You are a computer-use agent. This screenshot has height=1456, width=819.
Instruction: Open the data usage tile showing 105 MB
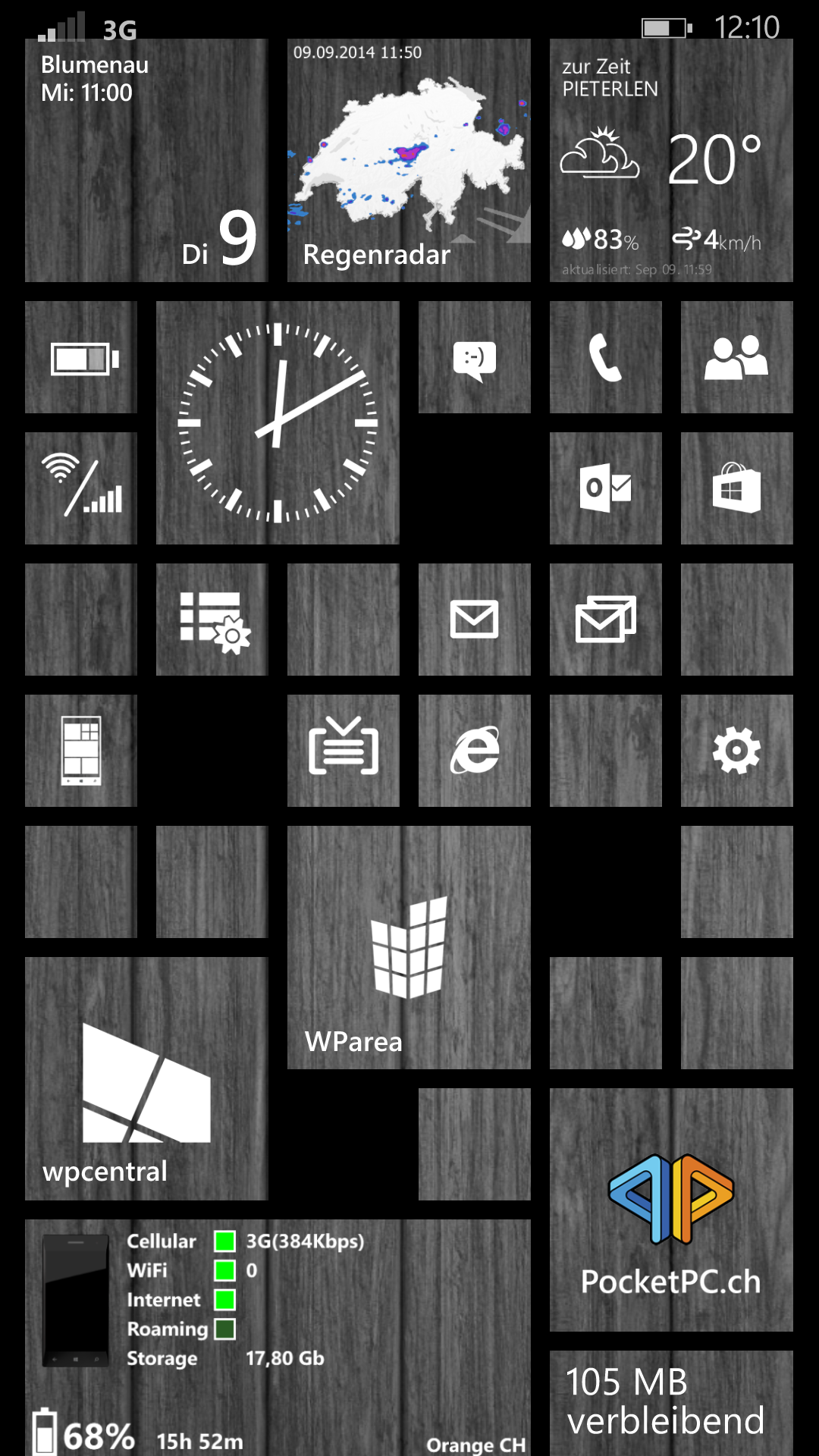coord(671,1403)
